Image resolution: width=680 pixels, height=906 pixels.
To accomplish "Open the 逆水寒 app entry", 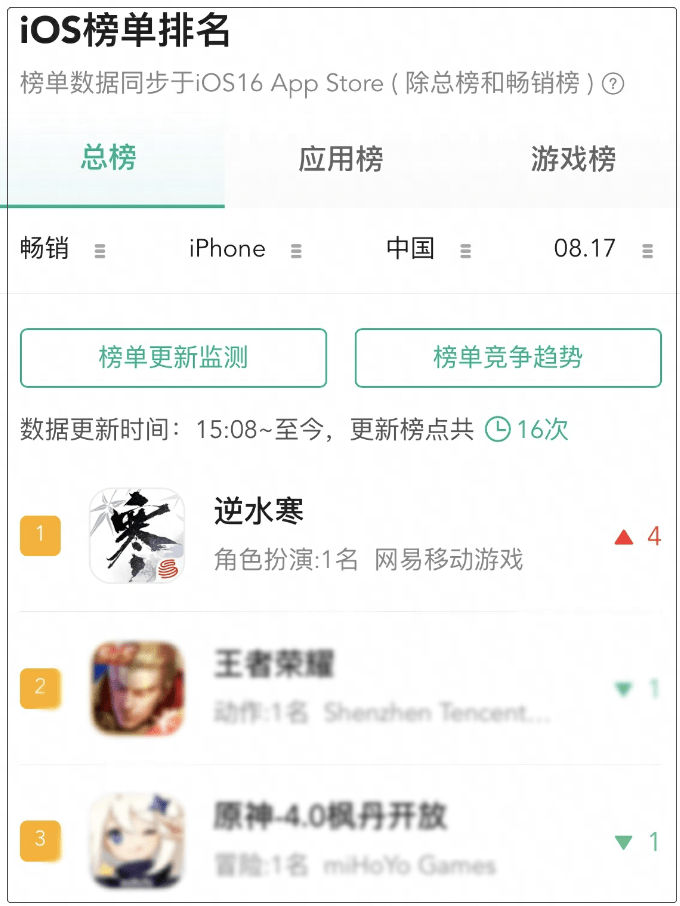I will (340, 536).
